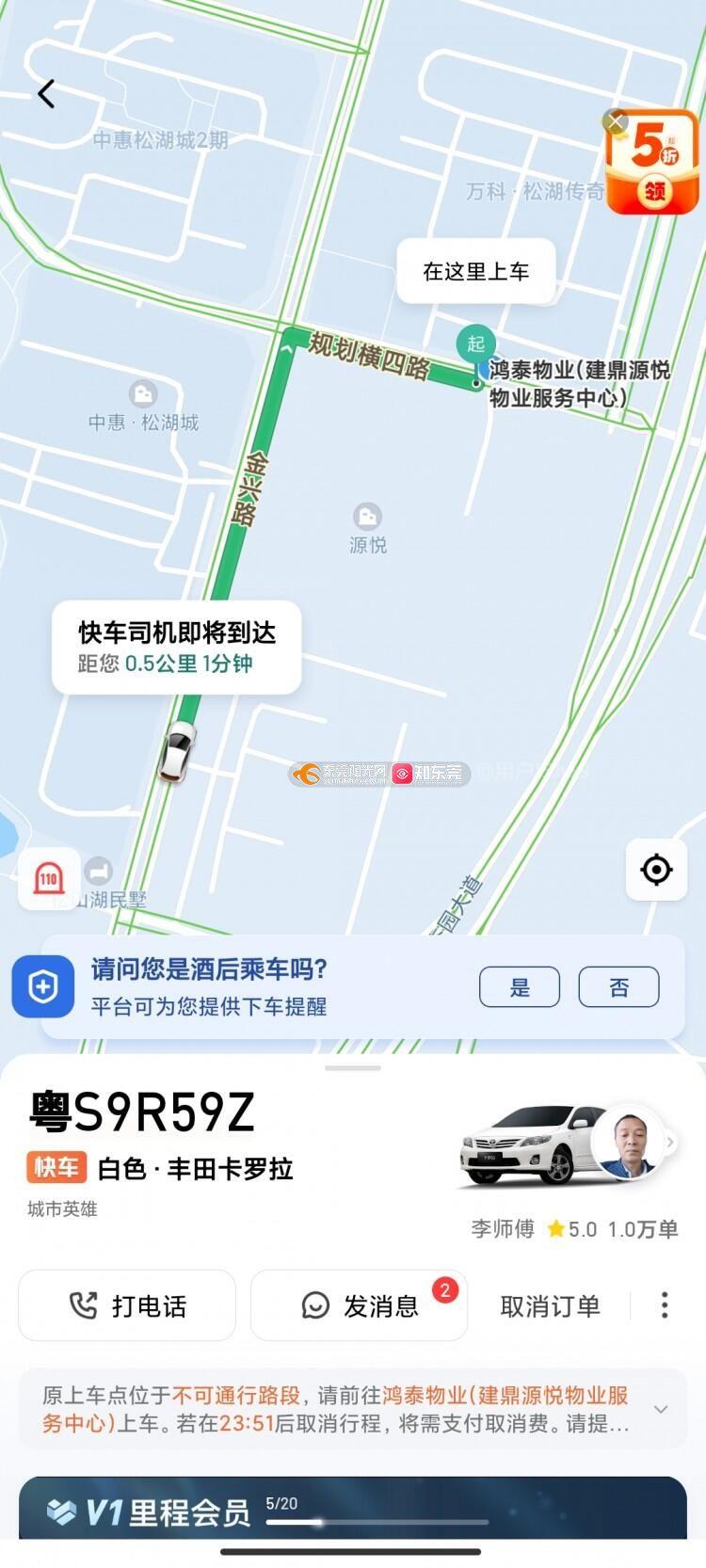Dismiss the 5折 coupon badge

[616, 121]
